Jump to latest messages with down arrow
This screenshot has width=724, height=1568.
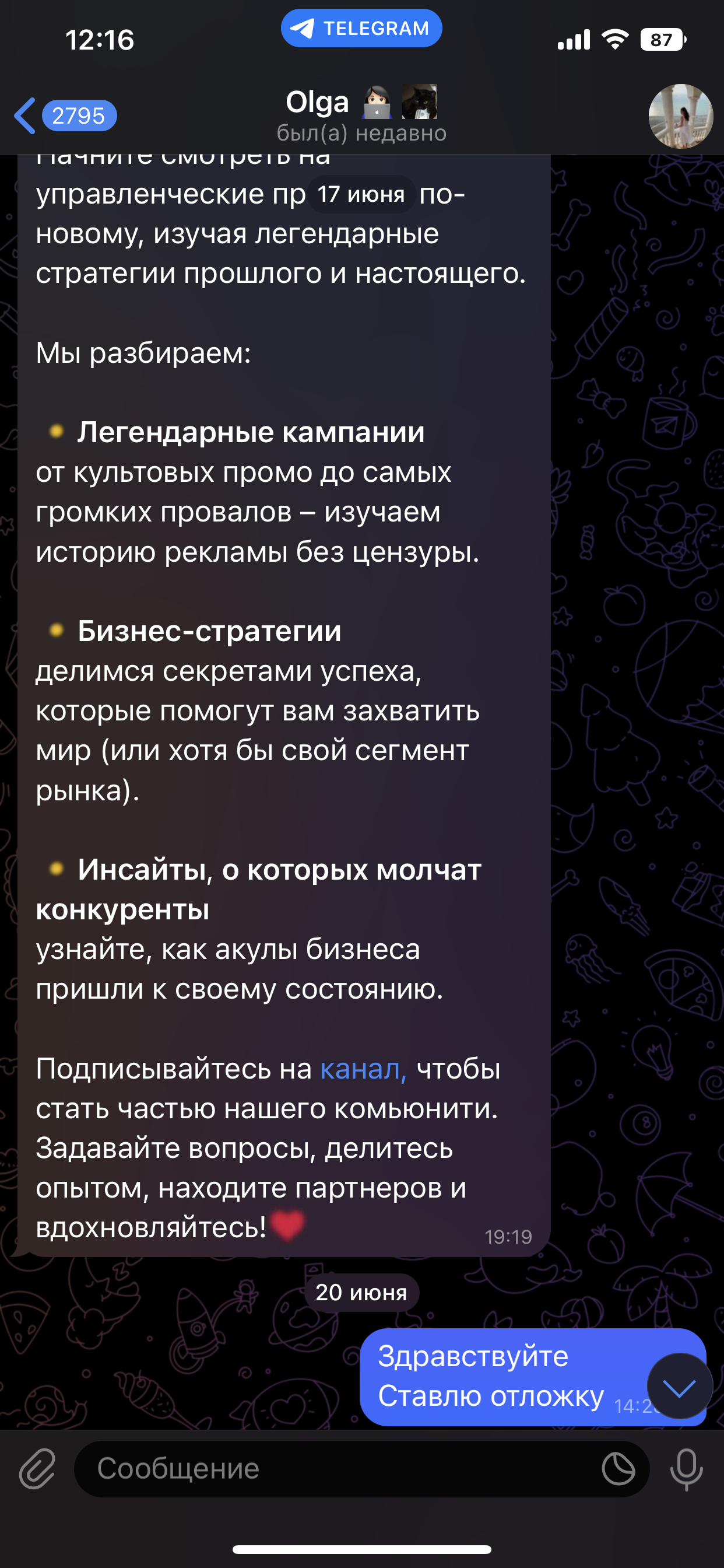(x=680, y=1386)
